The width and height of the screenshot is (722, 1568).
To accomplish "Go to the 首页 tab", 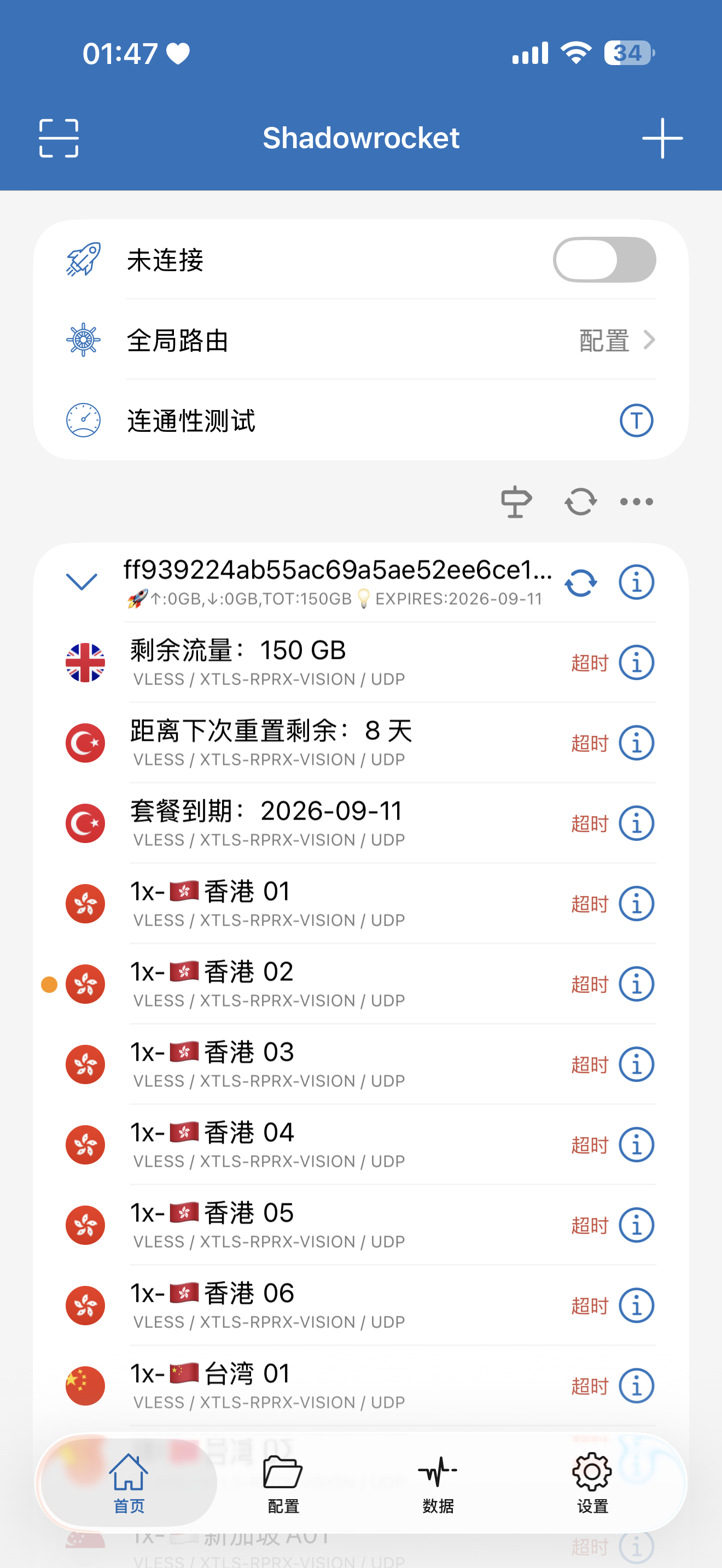I will tap(129, 1484).
